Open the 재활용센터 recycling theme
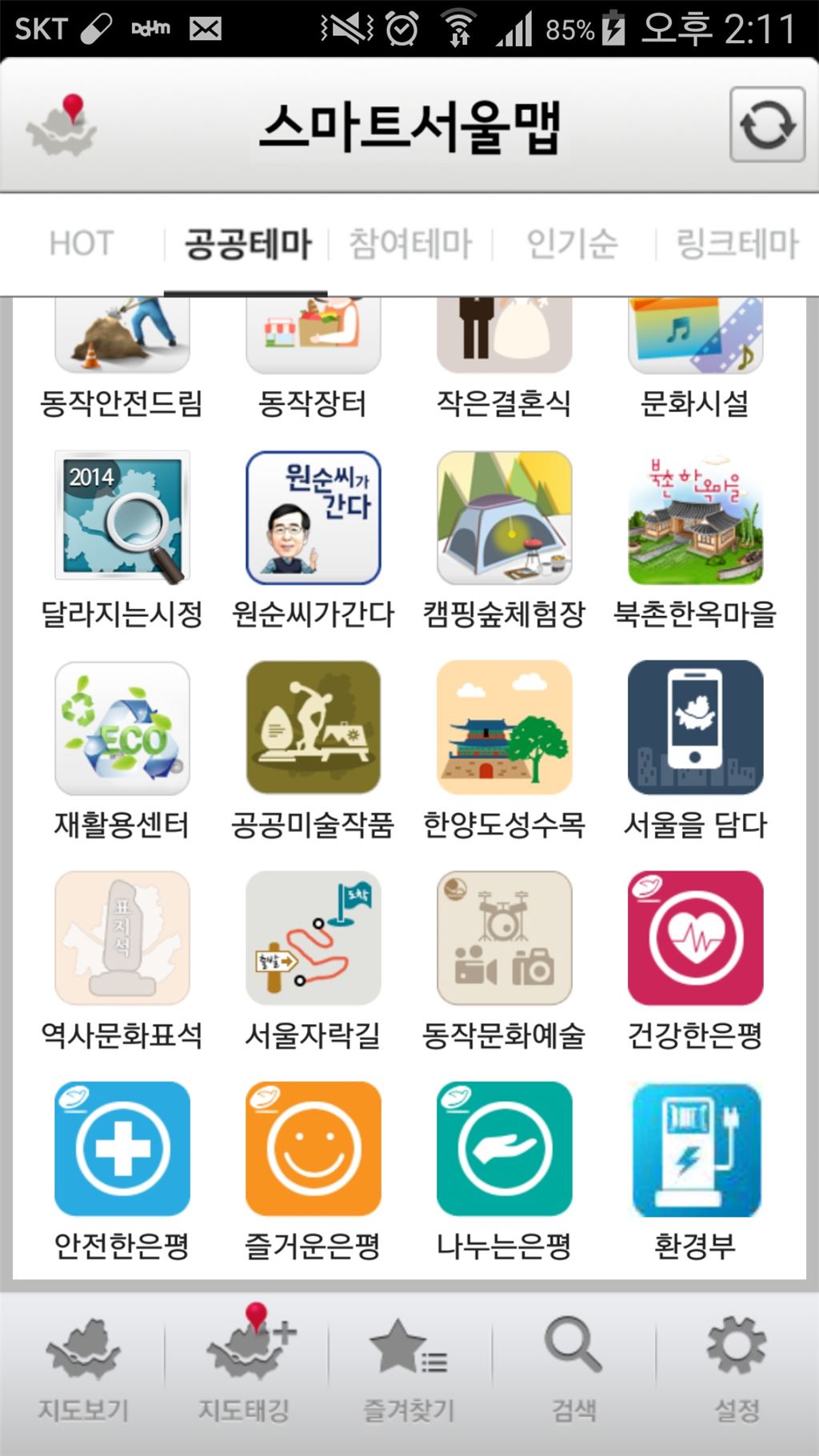The image size is (819, 1456). (121, 728)
